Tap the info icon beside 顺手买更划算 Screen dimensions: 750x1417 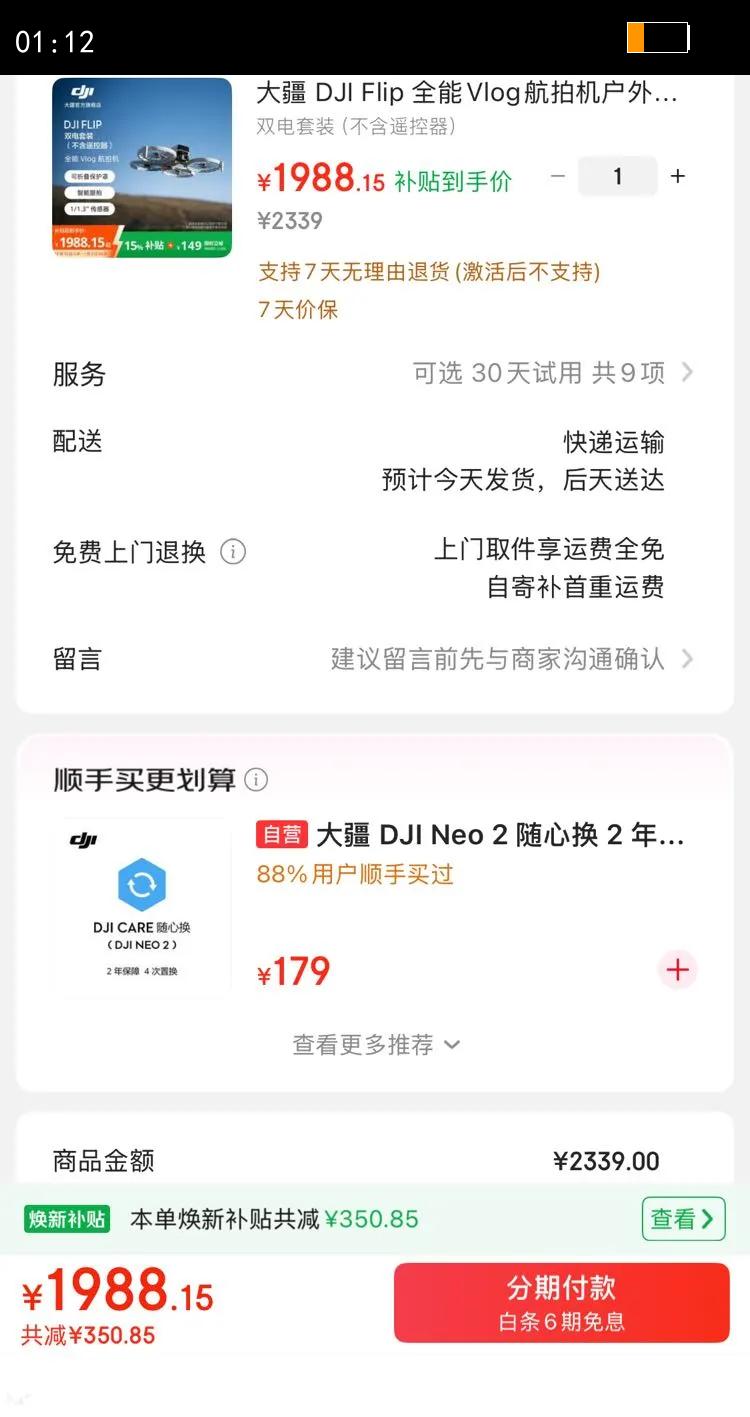click(x=256, y=780)
